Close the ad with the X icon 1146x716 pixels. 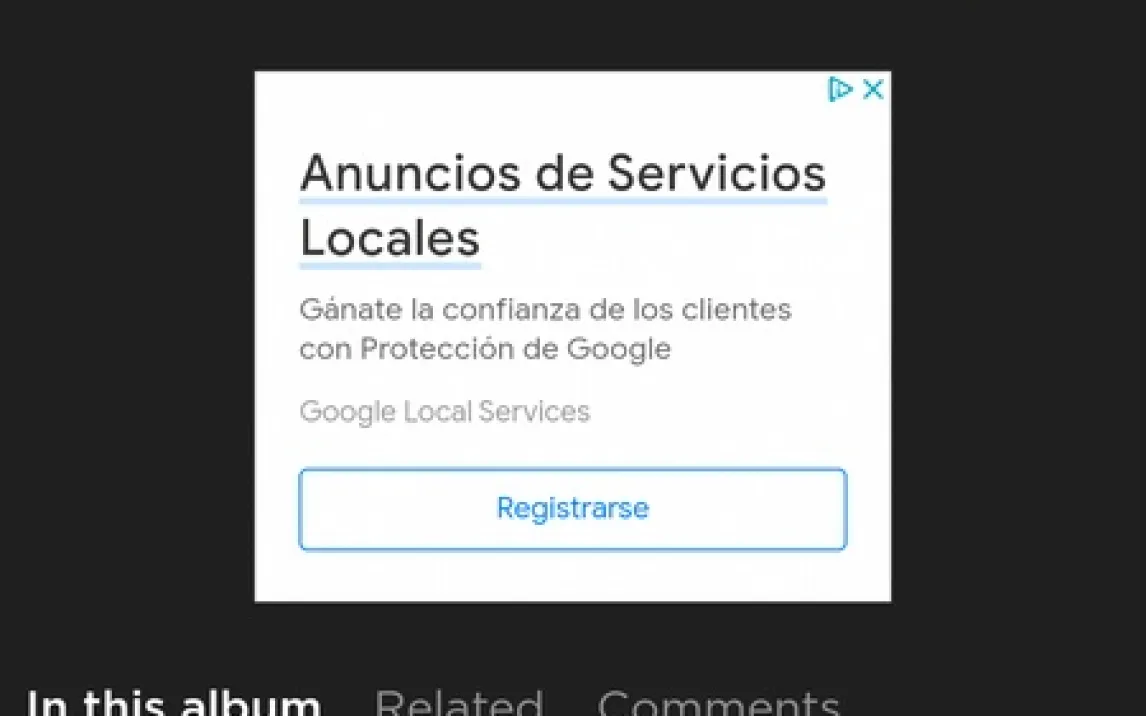[x=873, y=89]
